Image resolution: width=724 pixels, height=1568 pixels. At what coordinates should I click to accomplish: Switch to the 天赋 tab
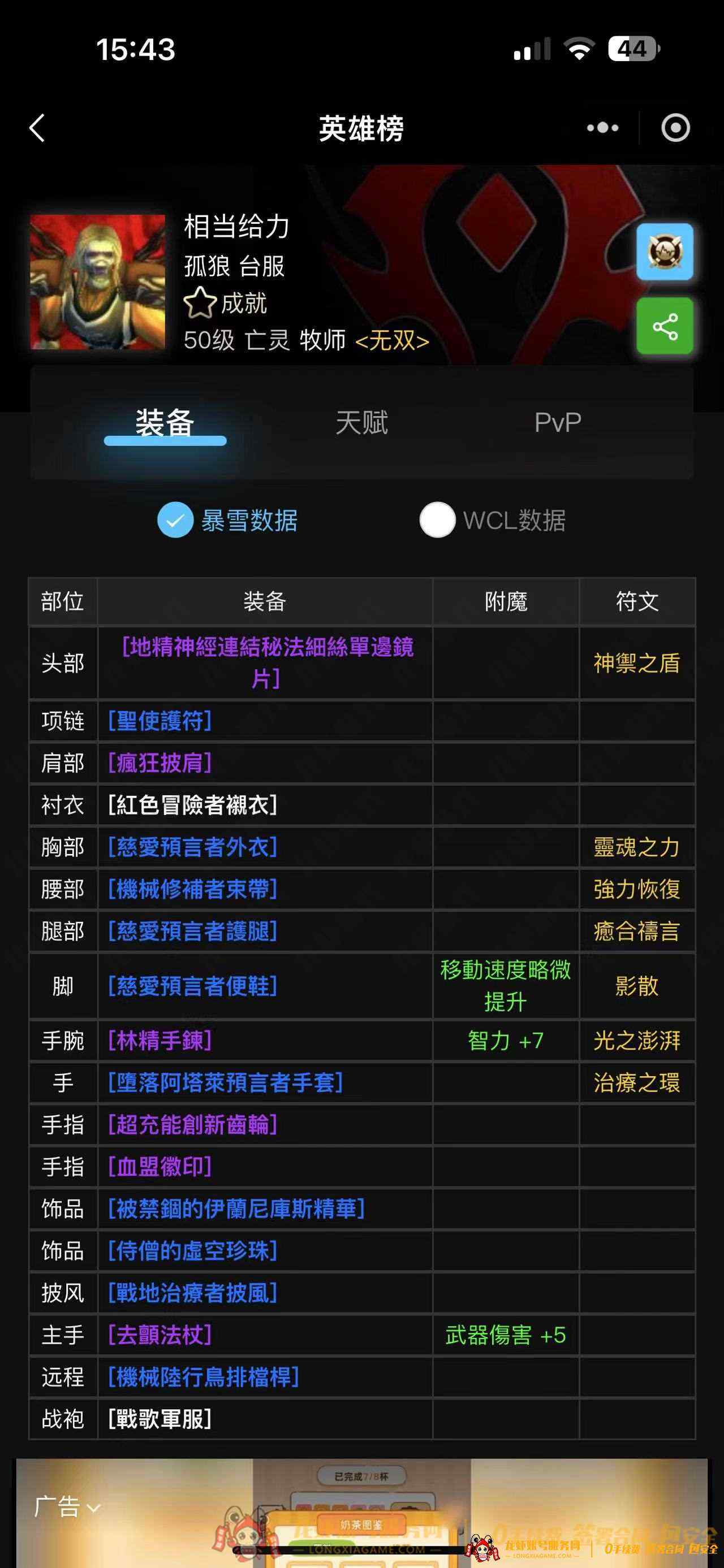(x=361, y=422)
